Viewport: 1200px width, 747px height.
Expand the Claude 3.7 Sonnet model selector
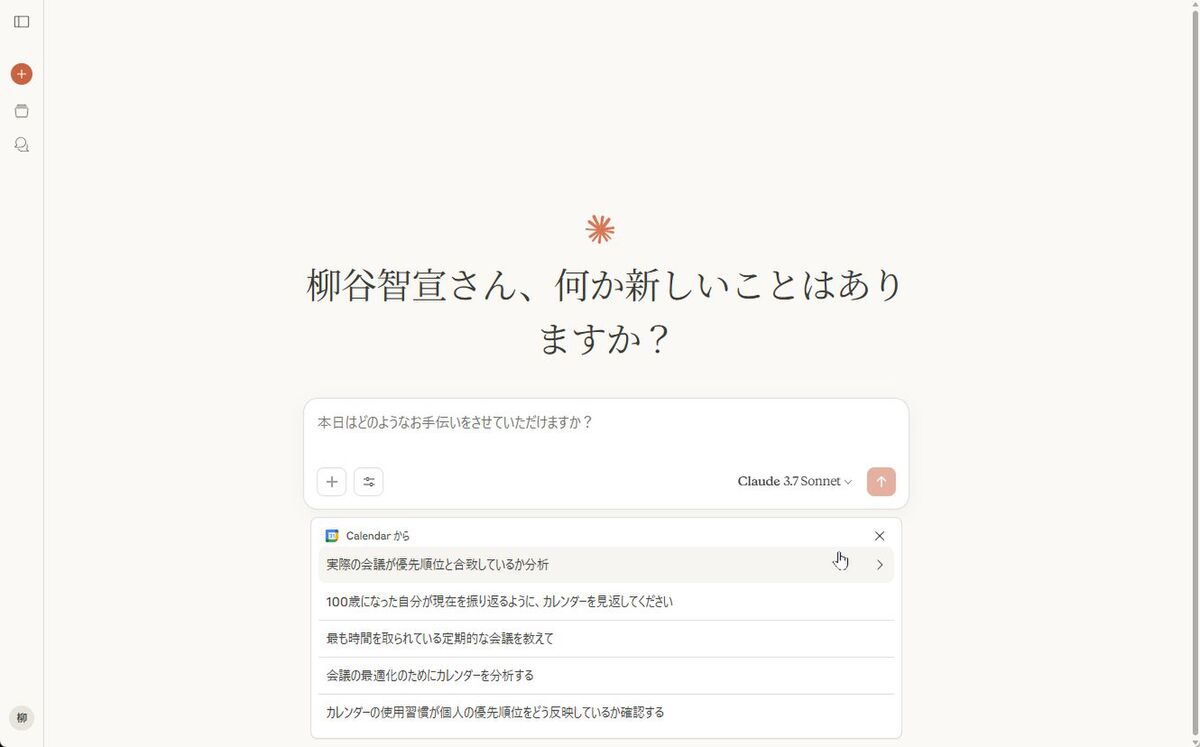click(x=794, y=482)
